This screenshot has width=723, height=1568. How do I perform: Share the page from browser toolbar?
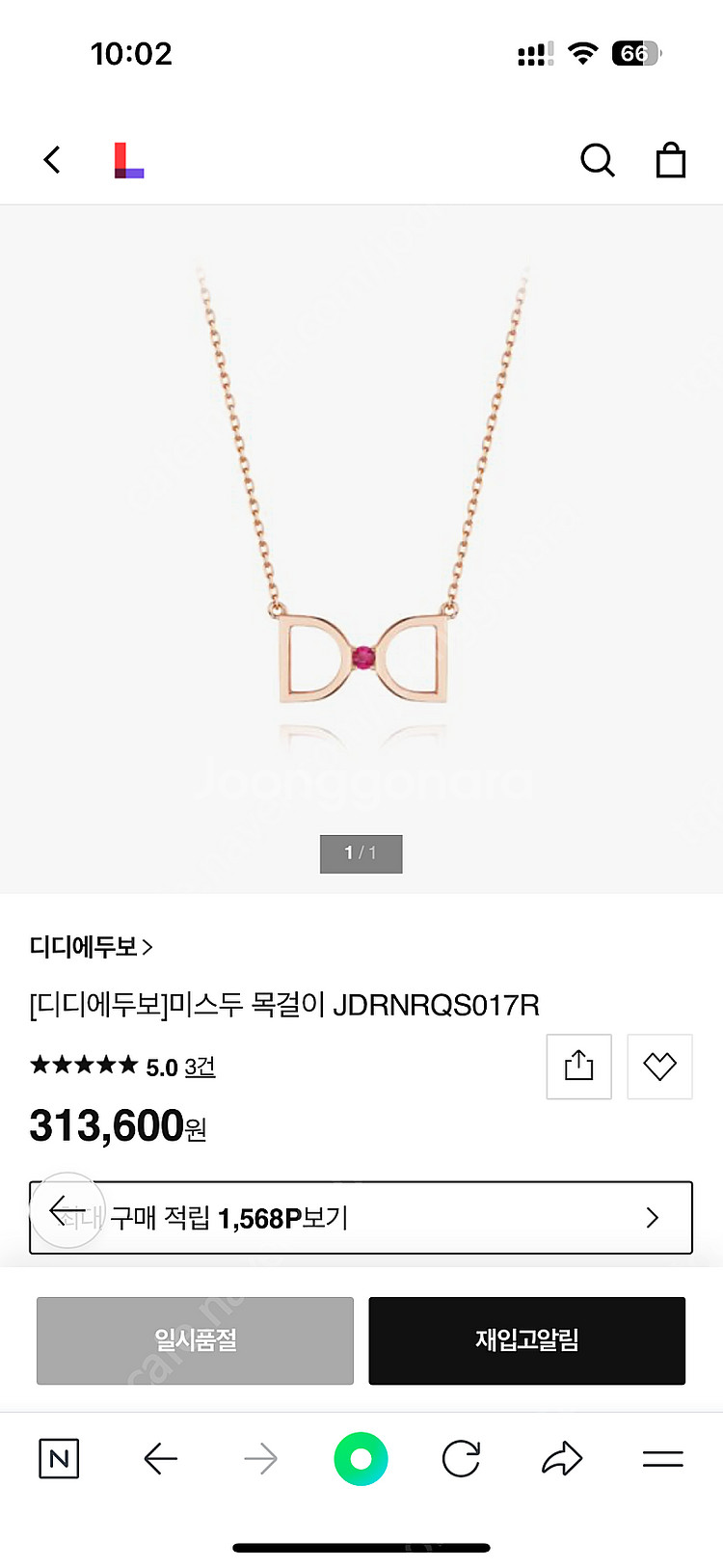(x=562, y=1459)
